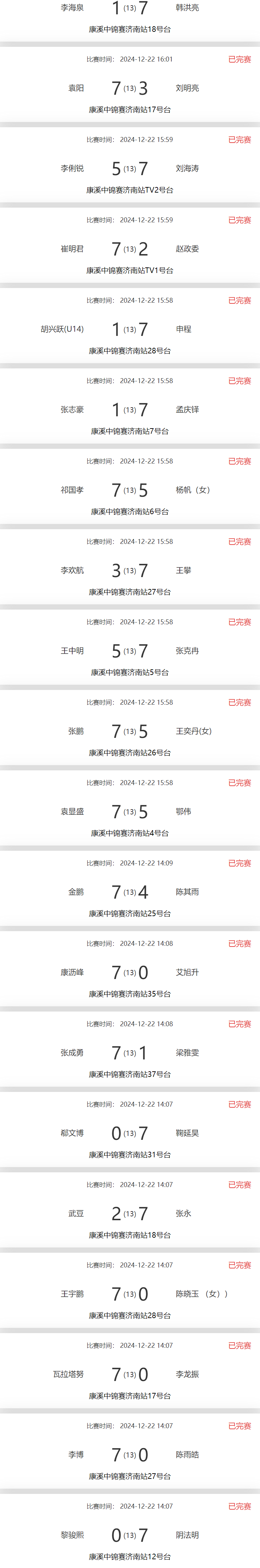This screenshot has width=260, height=1568.
Task: Open the match 袁阳 vs 刘明亮
Action: coord(129,88)
